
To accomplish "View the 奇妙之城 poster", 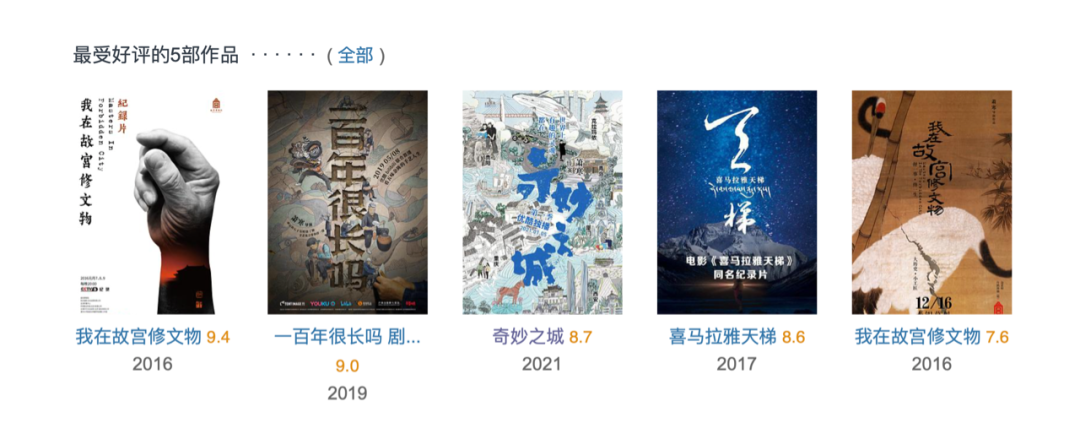I will click(x=542, y=203).
